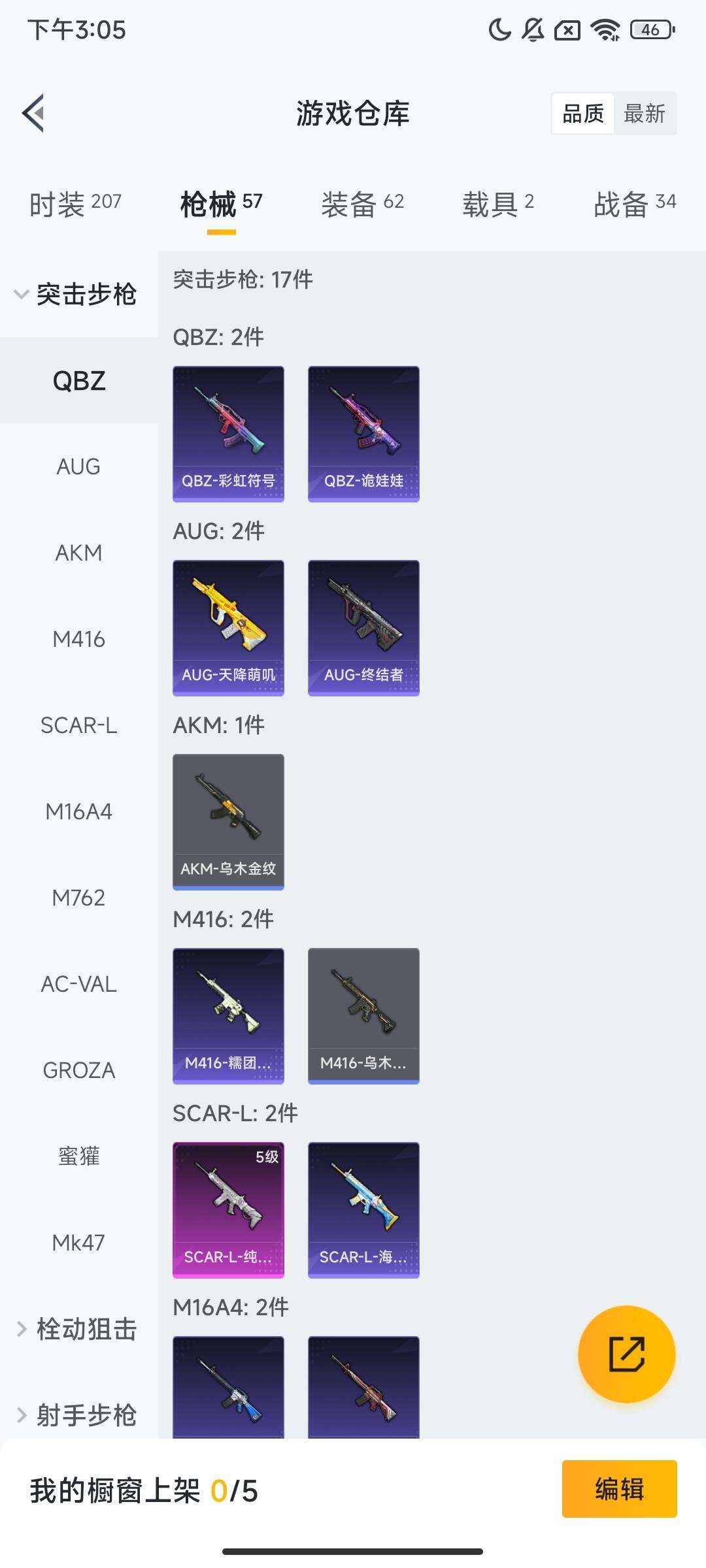
Task: Tap 编辑 to edit showcase items
Action: 619,1489
